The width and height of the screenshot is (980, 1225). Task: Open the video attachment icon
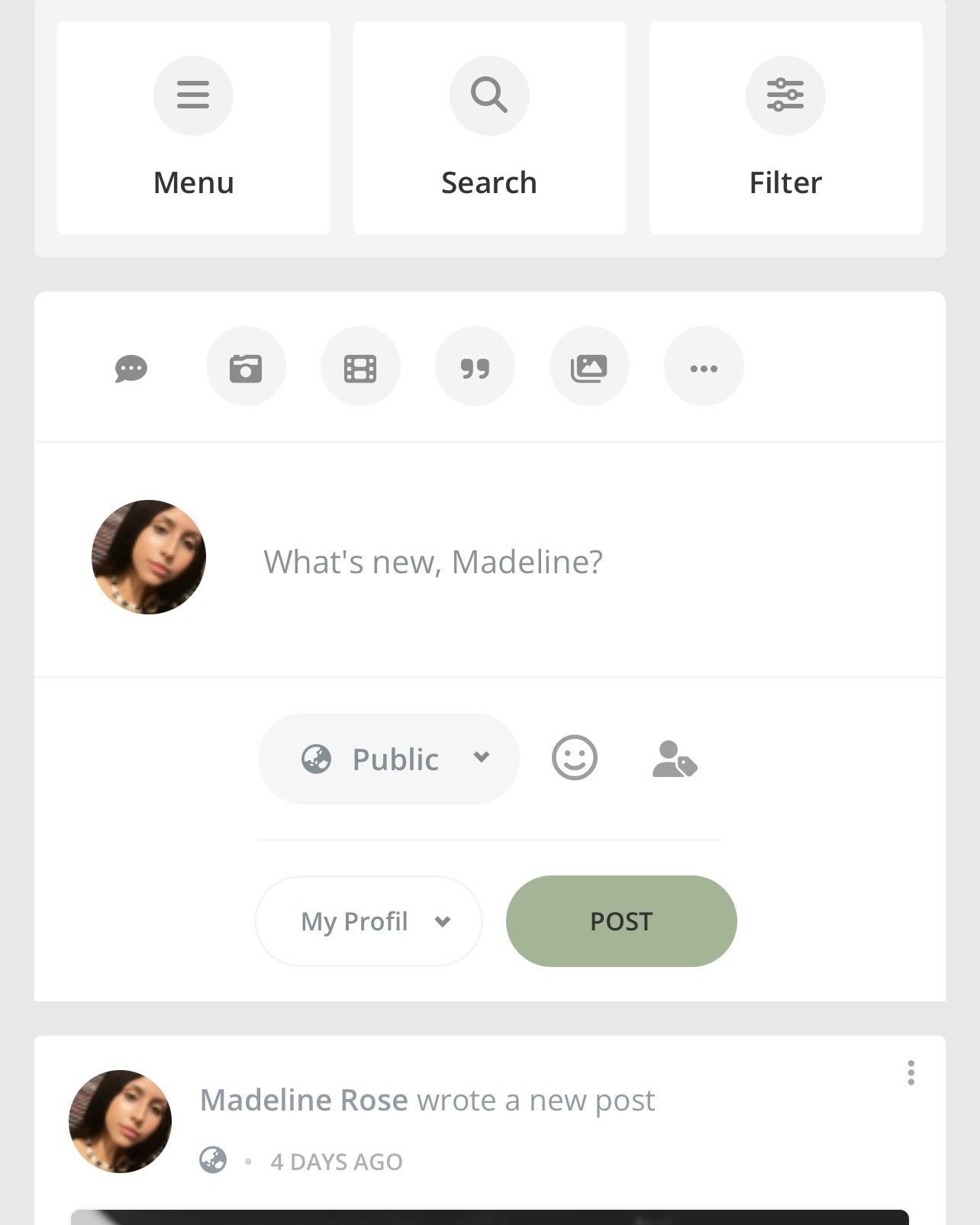tap(360, 366)
